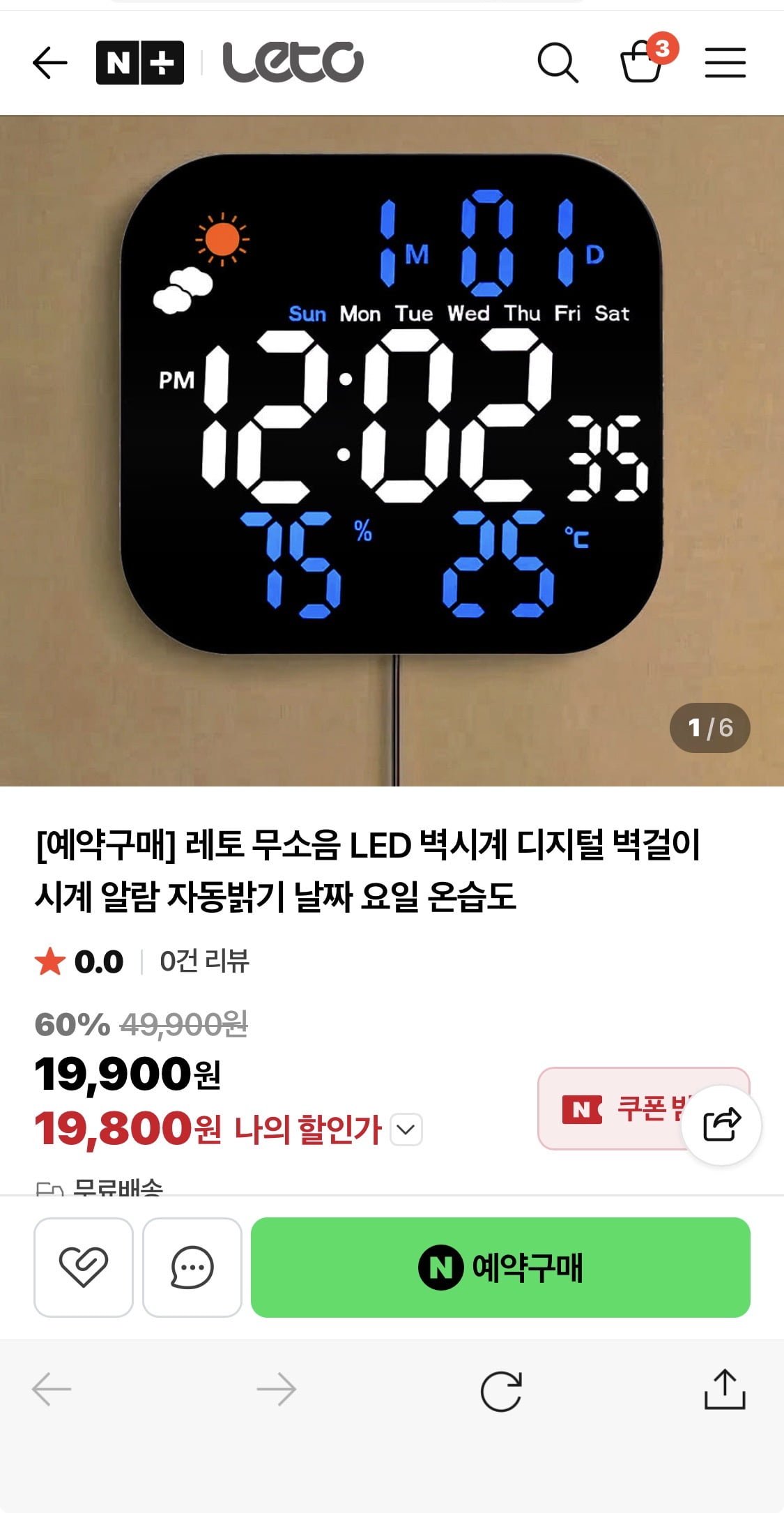Reload the page

500,1391
